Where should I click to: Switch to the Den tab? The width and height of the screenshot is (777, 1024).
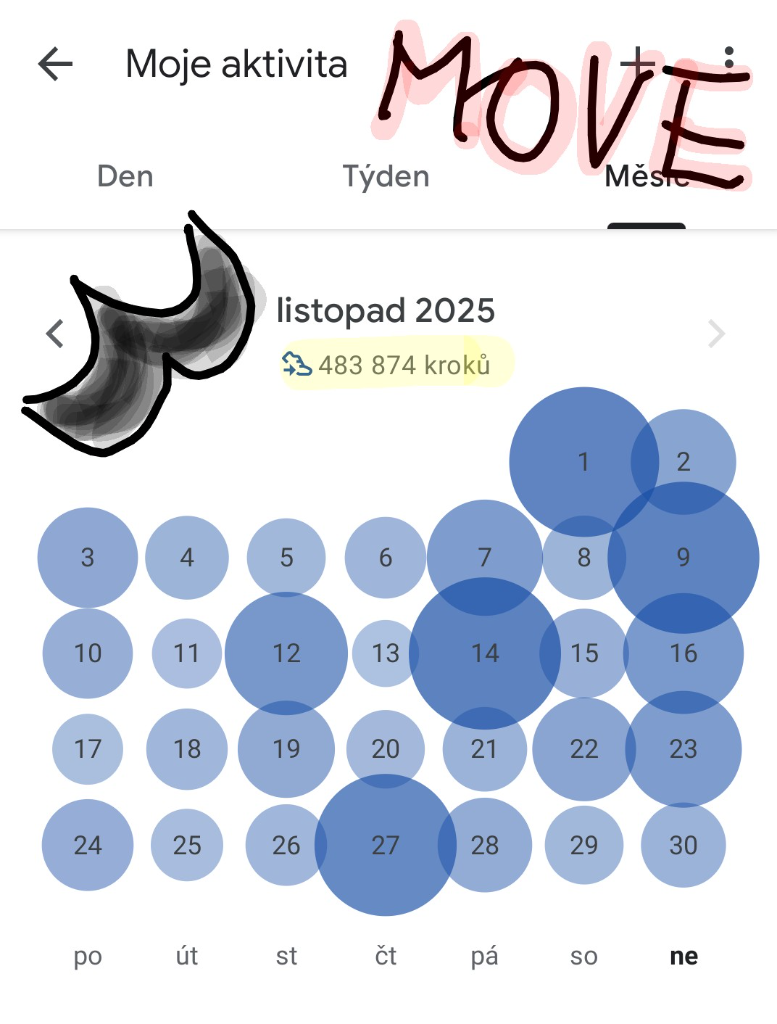125,177
